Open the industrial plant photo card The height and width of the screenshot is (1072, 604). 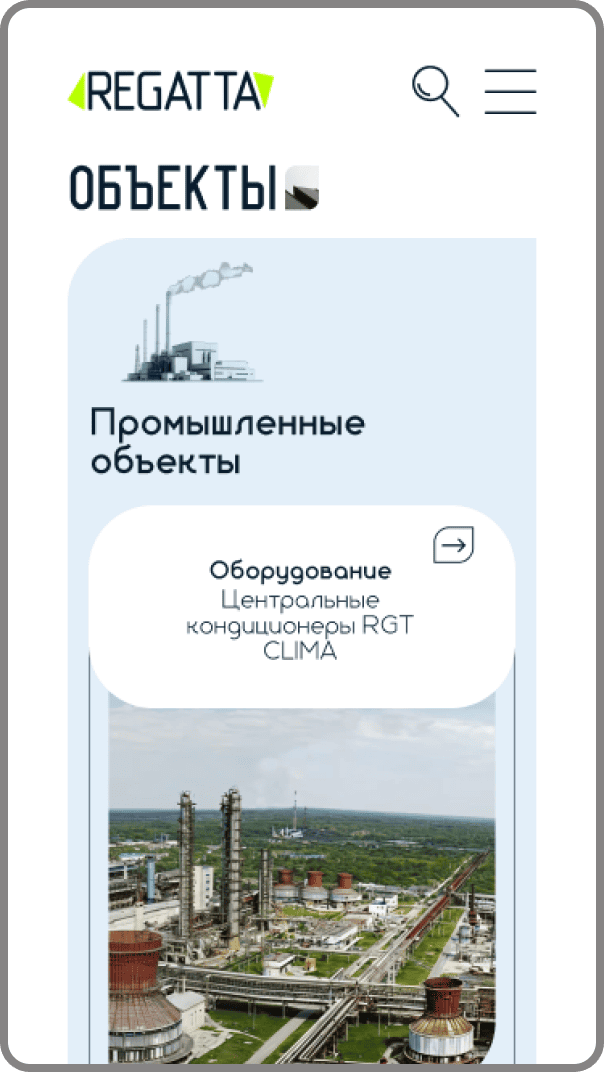301,880
